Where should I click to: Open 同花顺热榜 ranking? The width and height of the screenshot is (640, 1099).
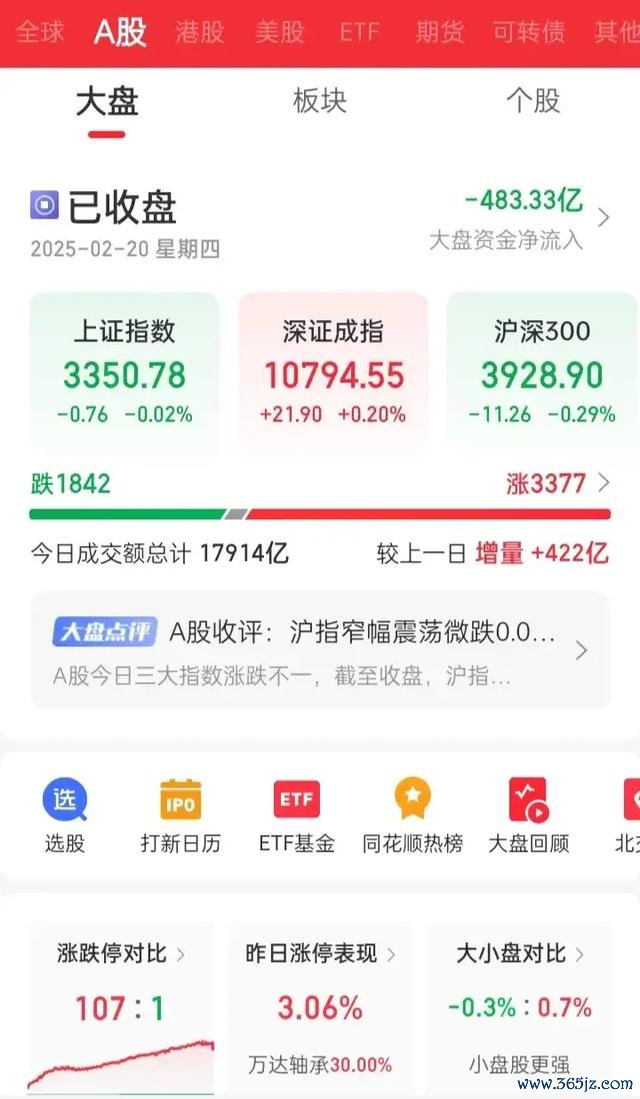412,816
